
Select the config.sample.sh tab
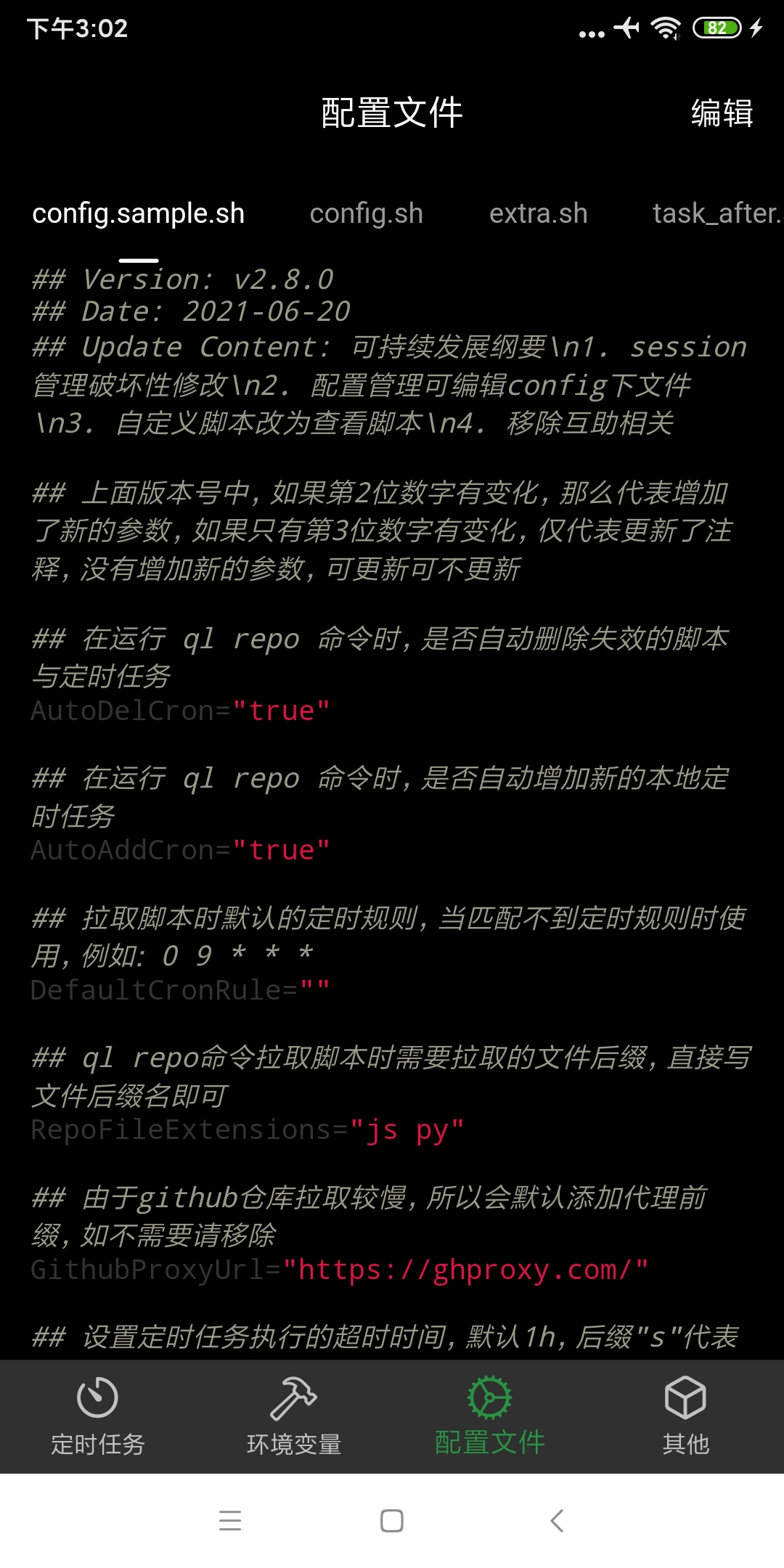(138, 213)
